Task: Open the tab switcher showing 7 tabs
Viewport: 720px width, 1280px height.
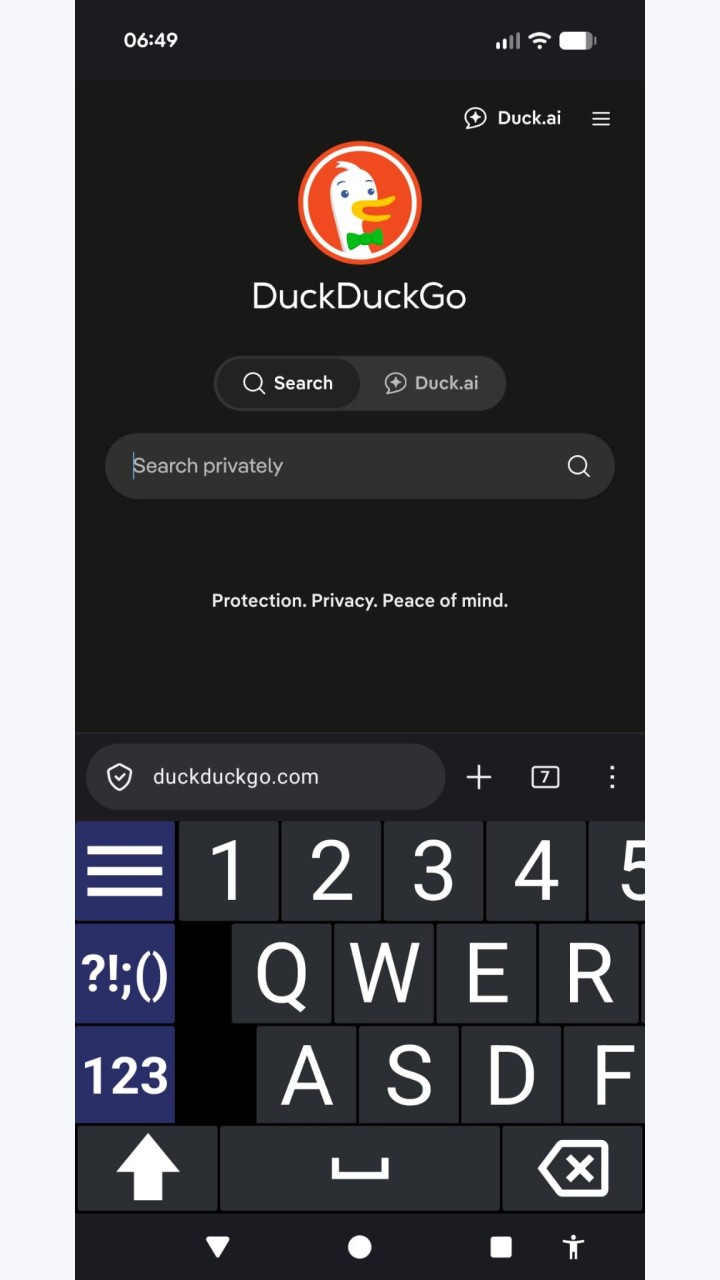Action: [x=545, y=777]
